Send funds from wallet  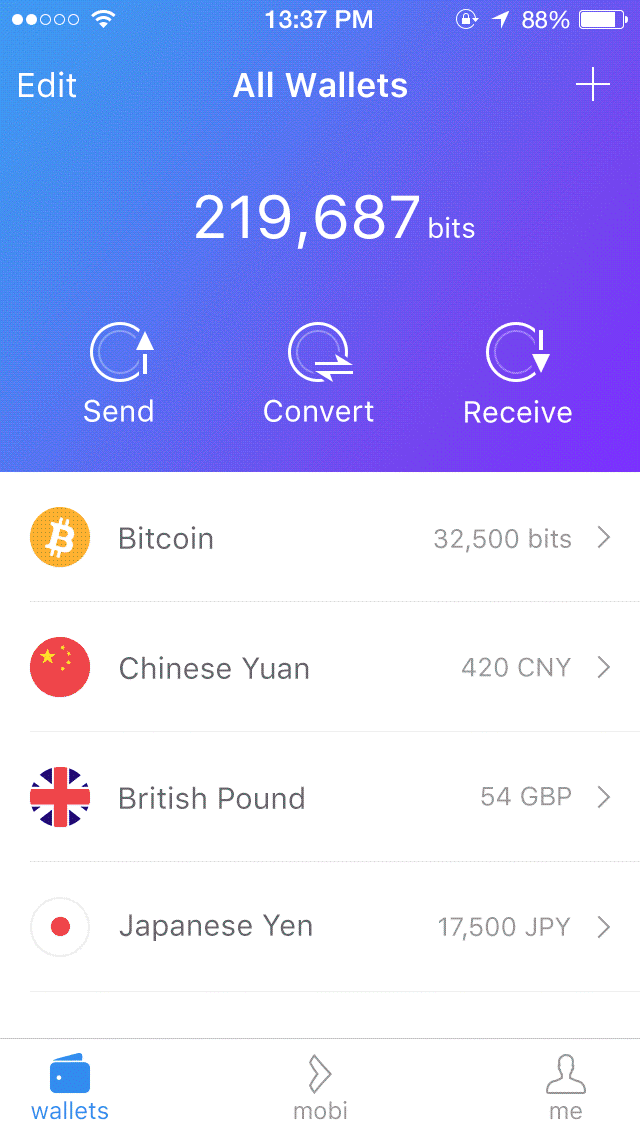pos(119,374)
